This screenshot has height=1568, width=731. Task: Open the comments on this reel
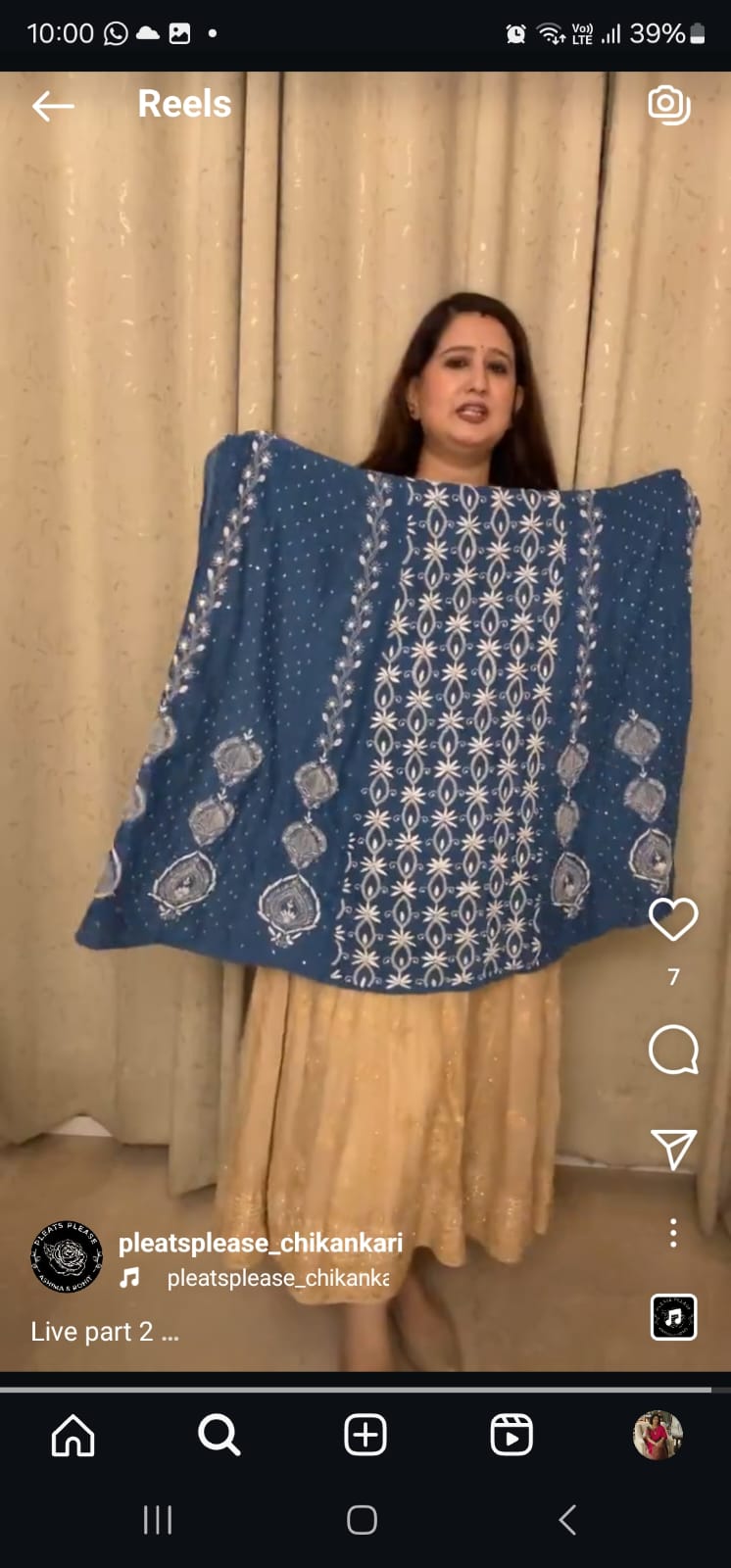click(x=673, y=1051)
